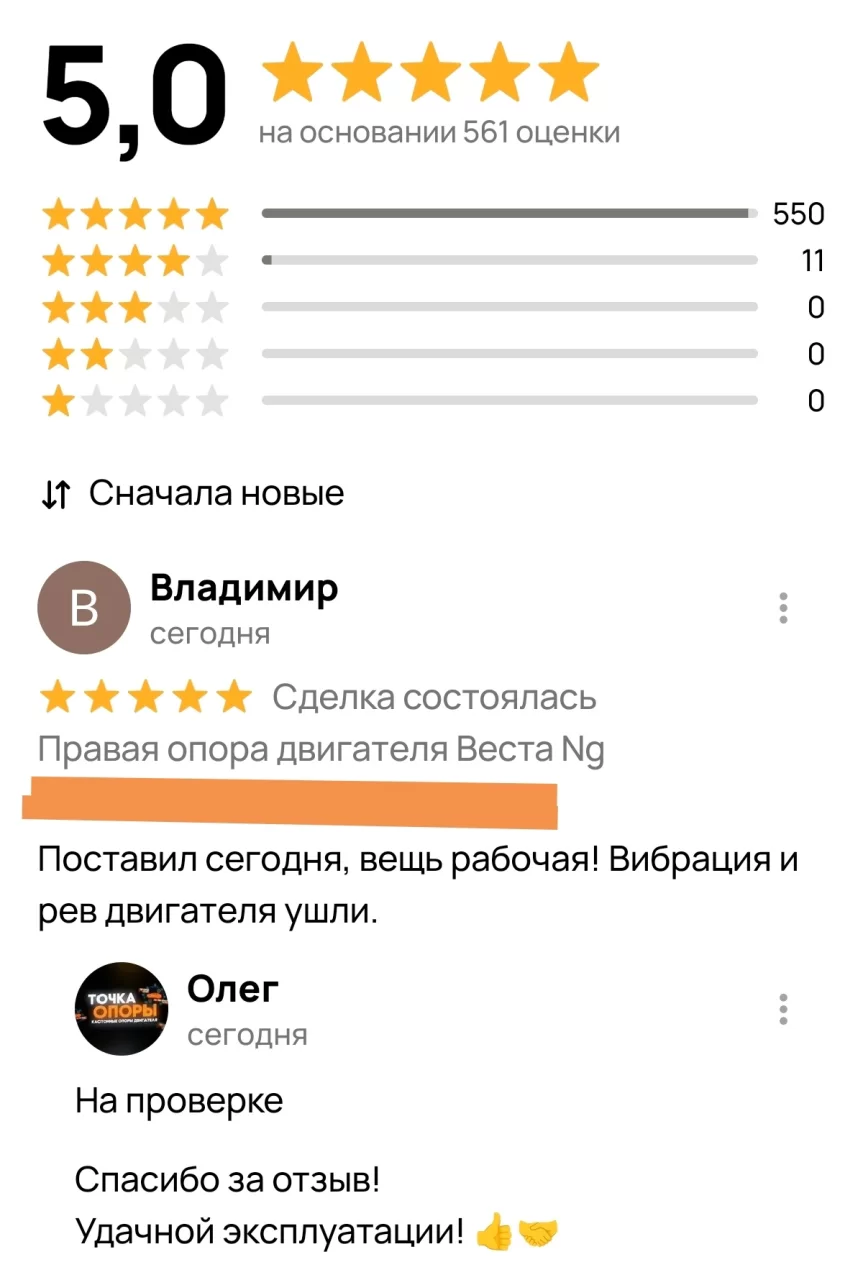The image size is (863, 1280).
Task: Filter reviews by five stars row
Action: coord(432,214)
